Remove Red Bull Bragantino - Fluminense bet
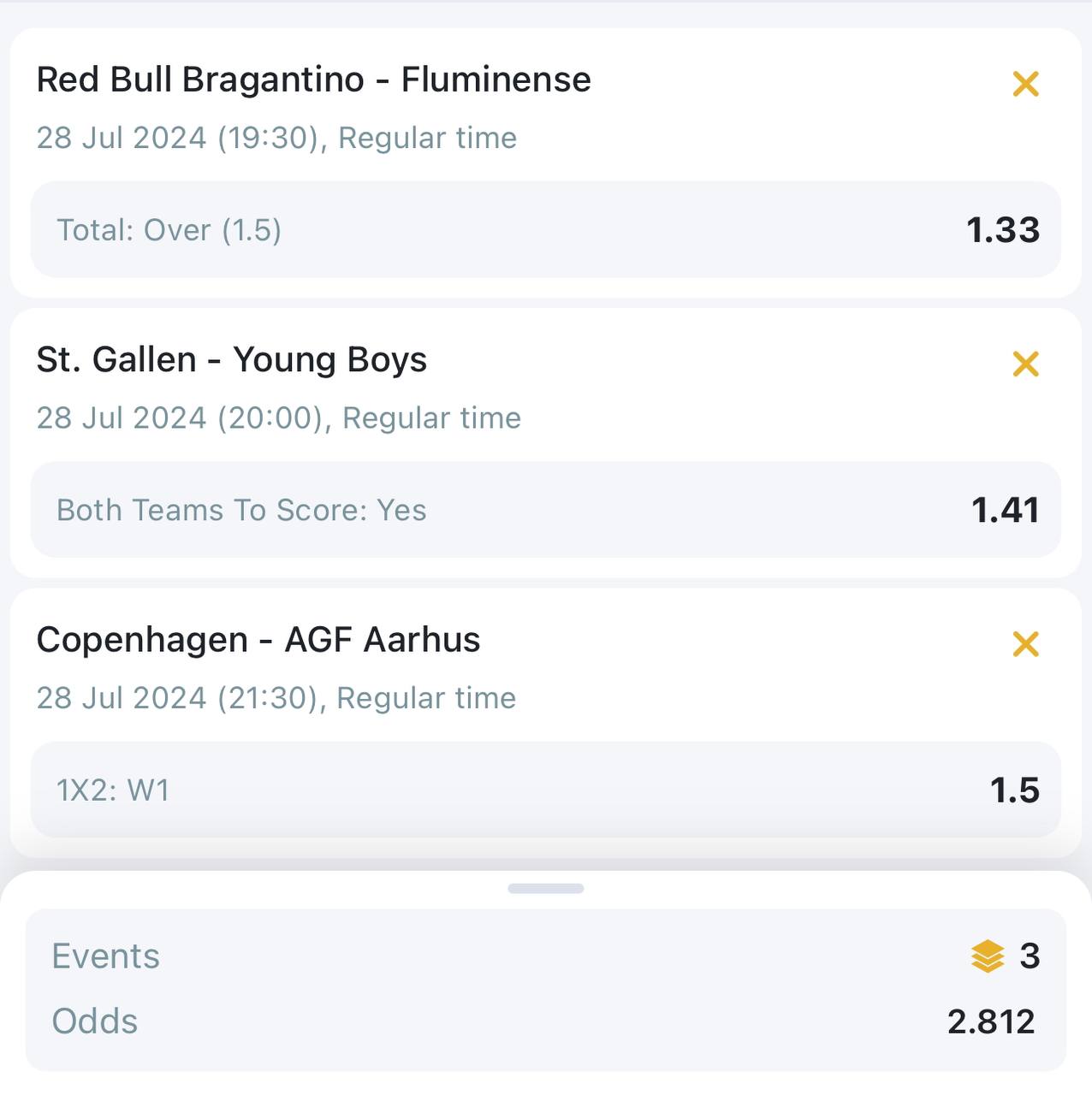This screenshot has width=1092, height=1095. [1025, 84]
